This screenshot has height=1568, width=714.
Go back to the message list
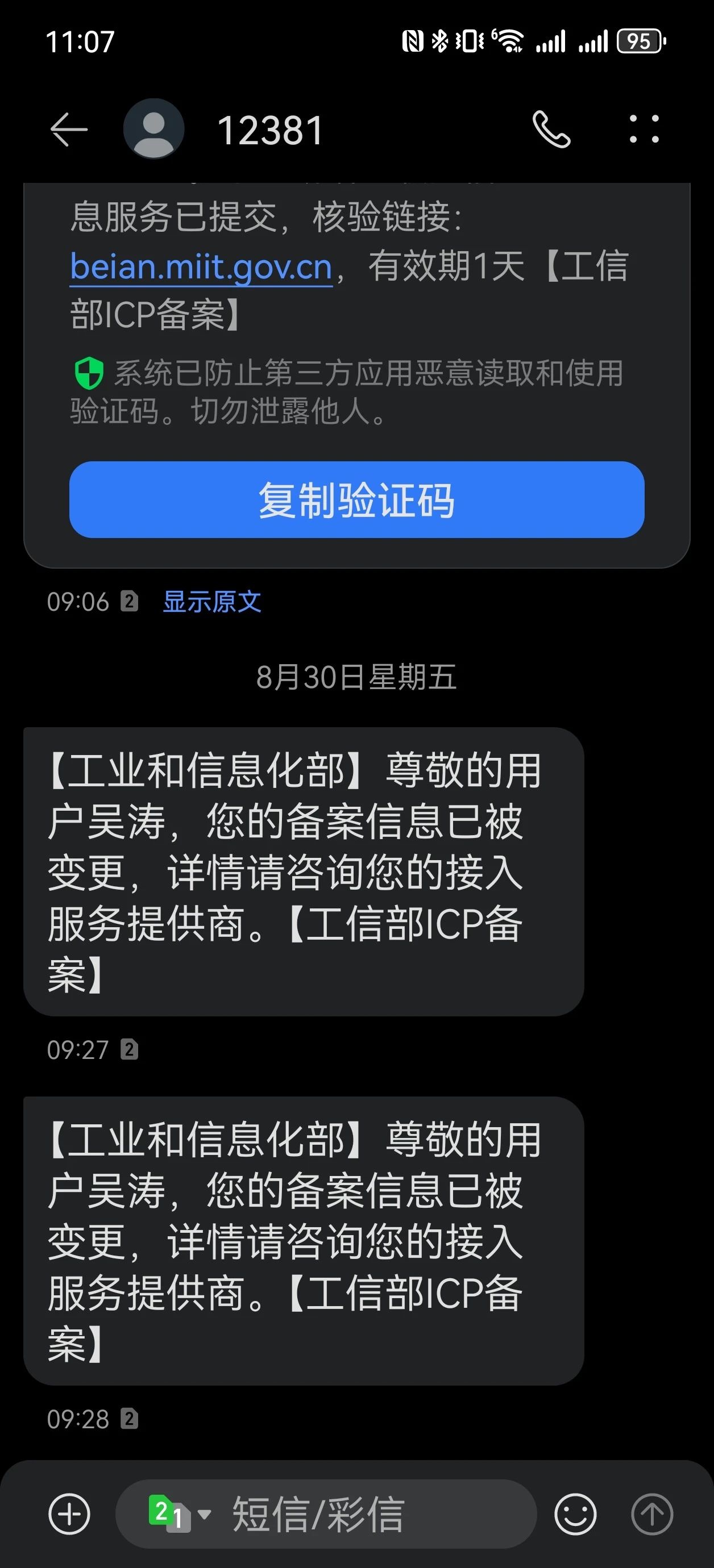[x=69, y=130]
